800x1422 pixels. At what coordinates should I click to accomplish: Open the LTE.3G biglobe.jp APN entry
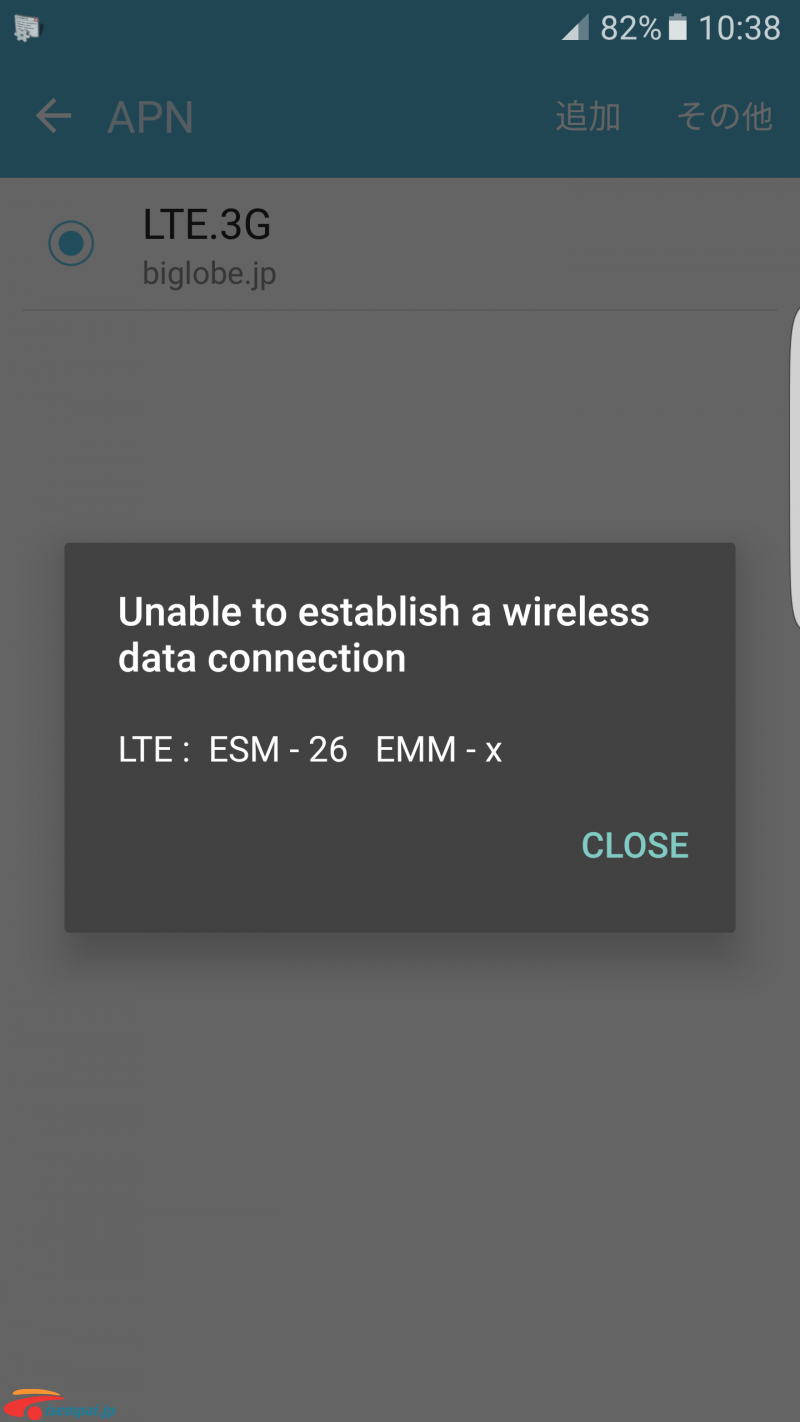pyautogui.click(x=400, y=245)
